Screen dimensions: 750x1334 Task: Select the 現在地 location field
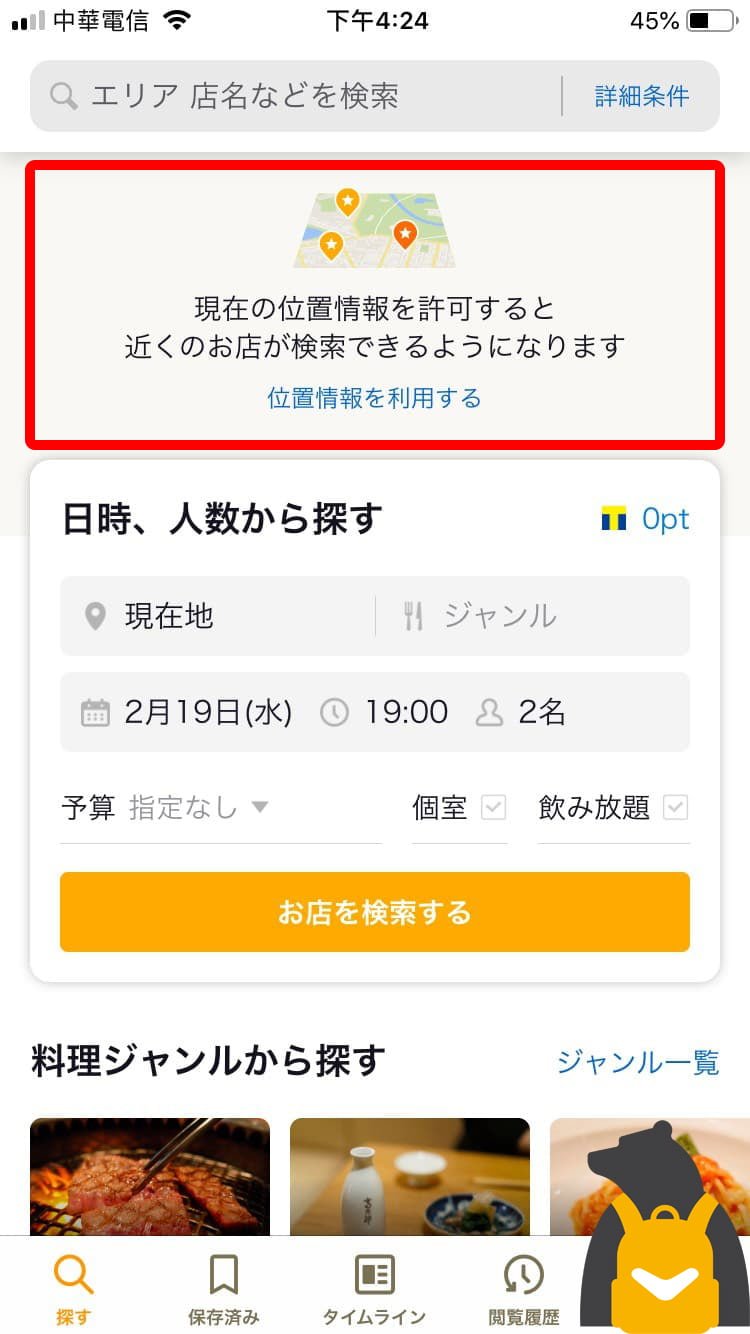click(x=218, y=616)
